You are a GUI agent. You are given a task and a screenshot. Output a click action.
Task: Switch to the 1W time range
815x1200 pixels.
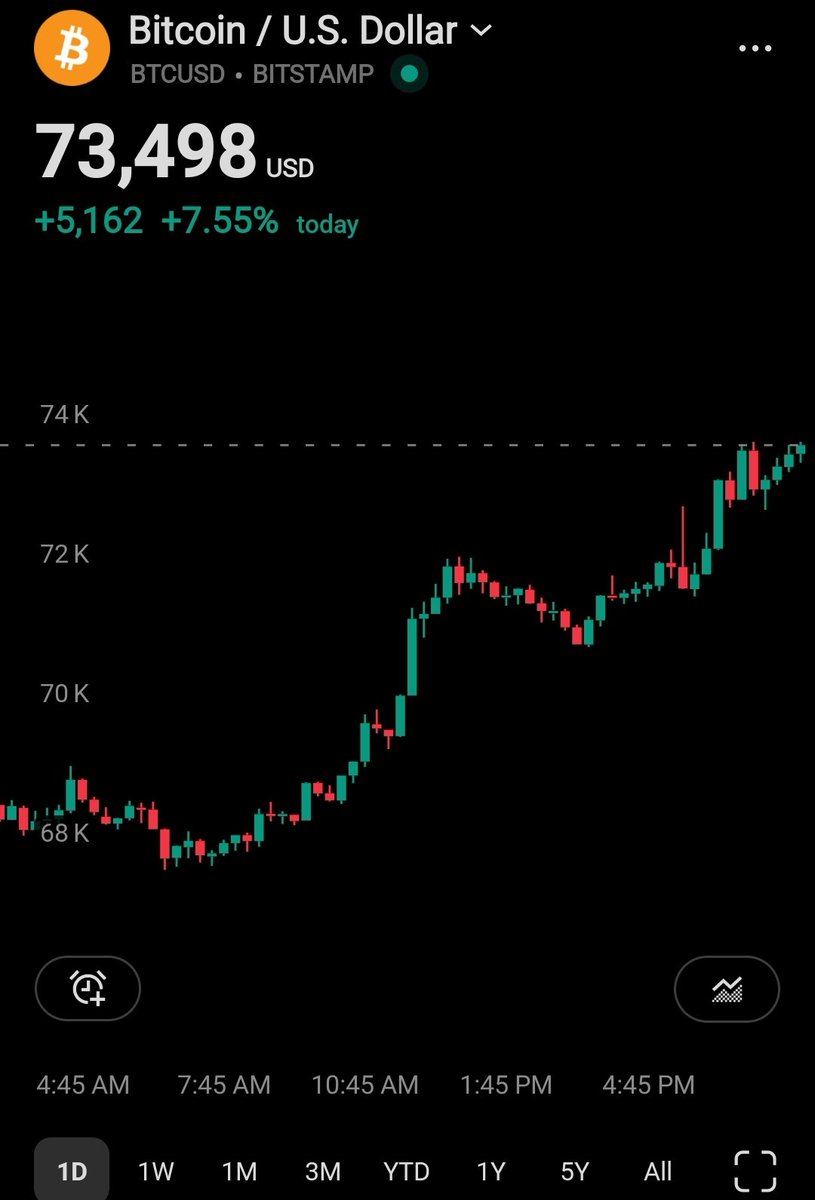coord(155,1171)
